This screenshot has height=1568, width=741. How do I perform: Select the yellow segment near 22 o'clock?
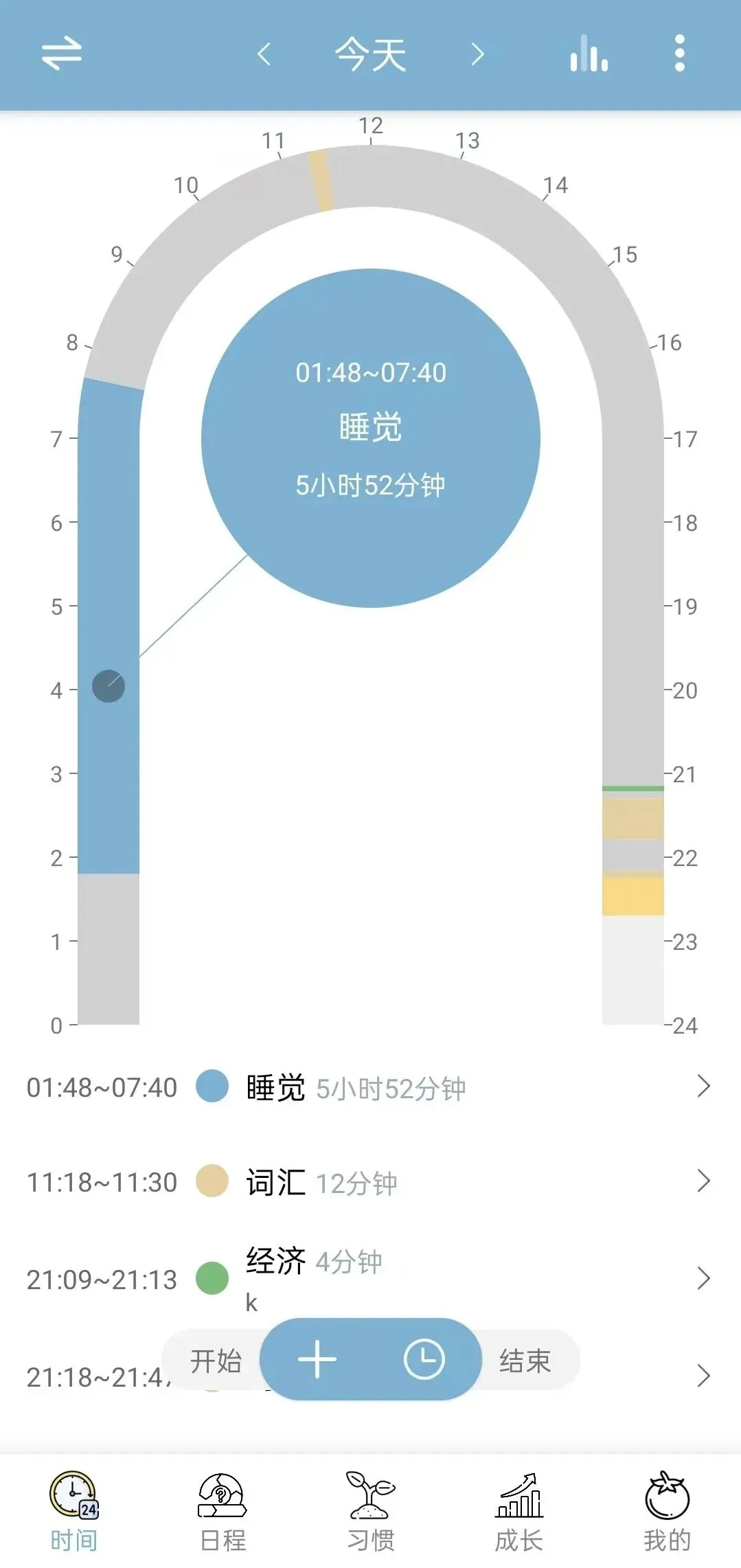point(633,894)
